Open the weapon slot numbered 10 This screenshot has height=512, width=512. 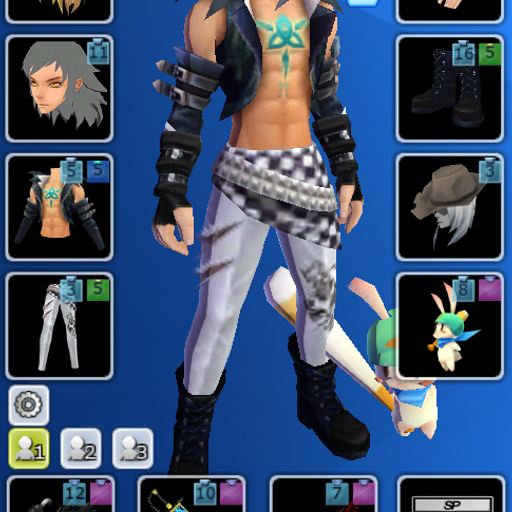[192, 494]
